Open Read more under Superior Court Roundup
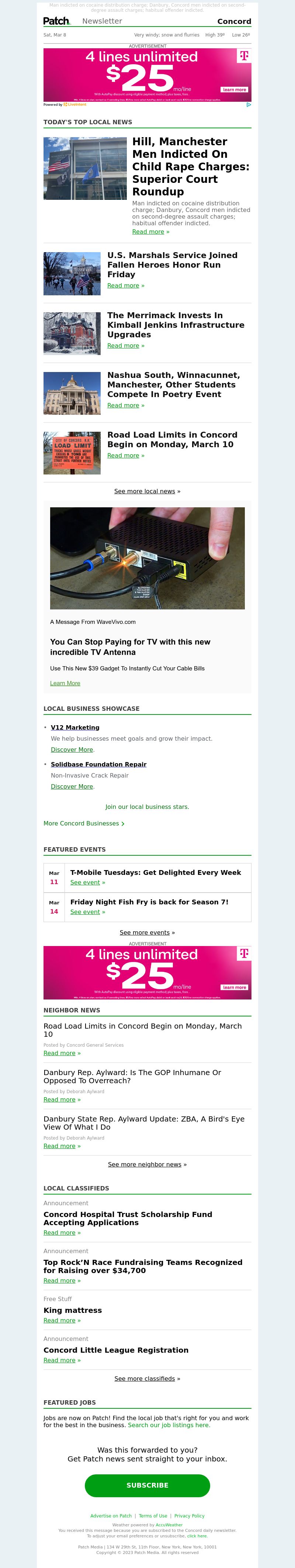The height and width of the screenshot is (1568, 295). pyautogui.click(x=148, y=232)
